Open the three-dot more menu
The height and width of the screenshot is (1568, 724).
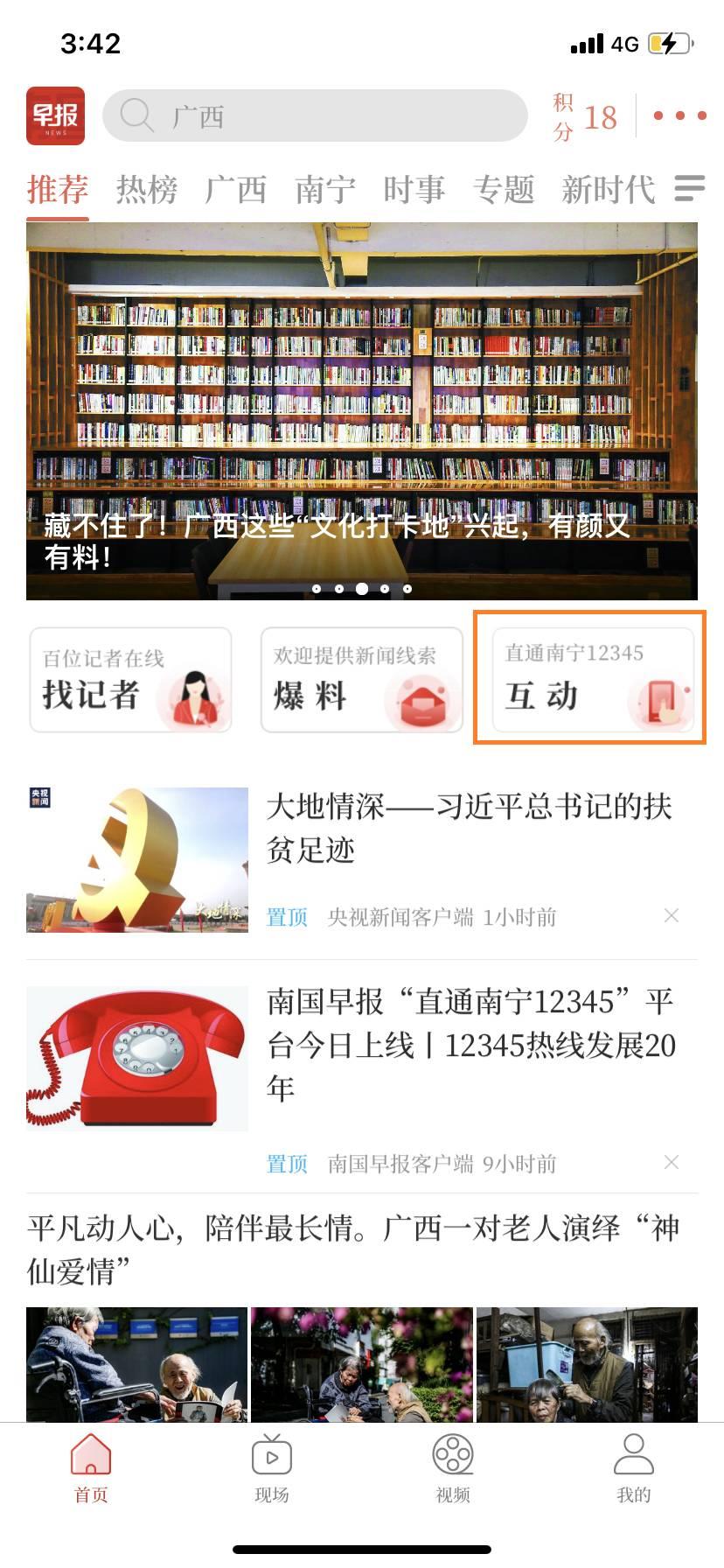(x=679, y=115)
